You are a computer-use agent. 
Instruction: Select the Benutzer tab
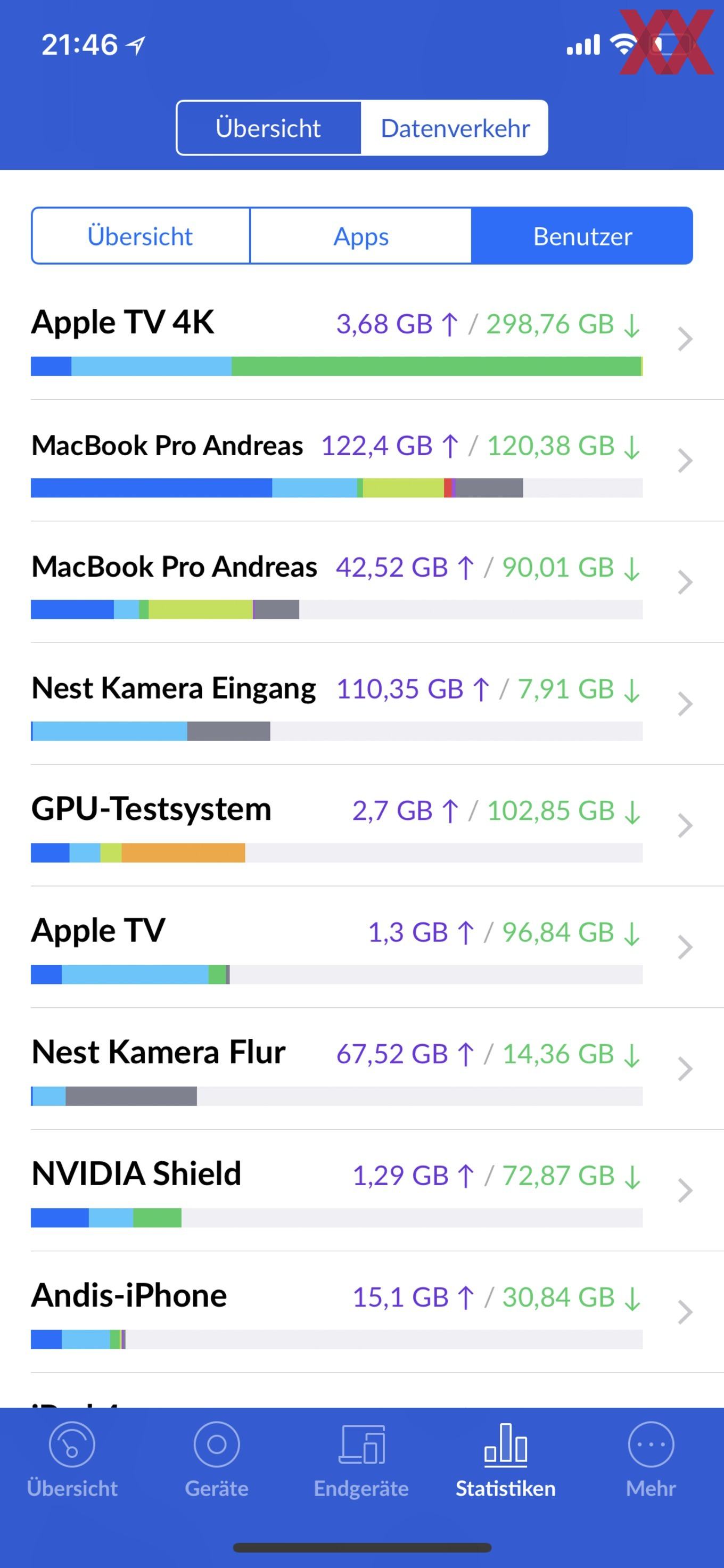click(x=582, y=235)
